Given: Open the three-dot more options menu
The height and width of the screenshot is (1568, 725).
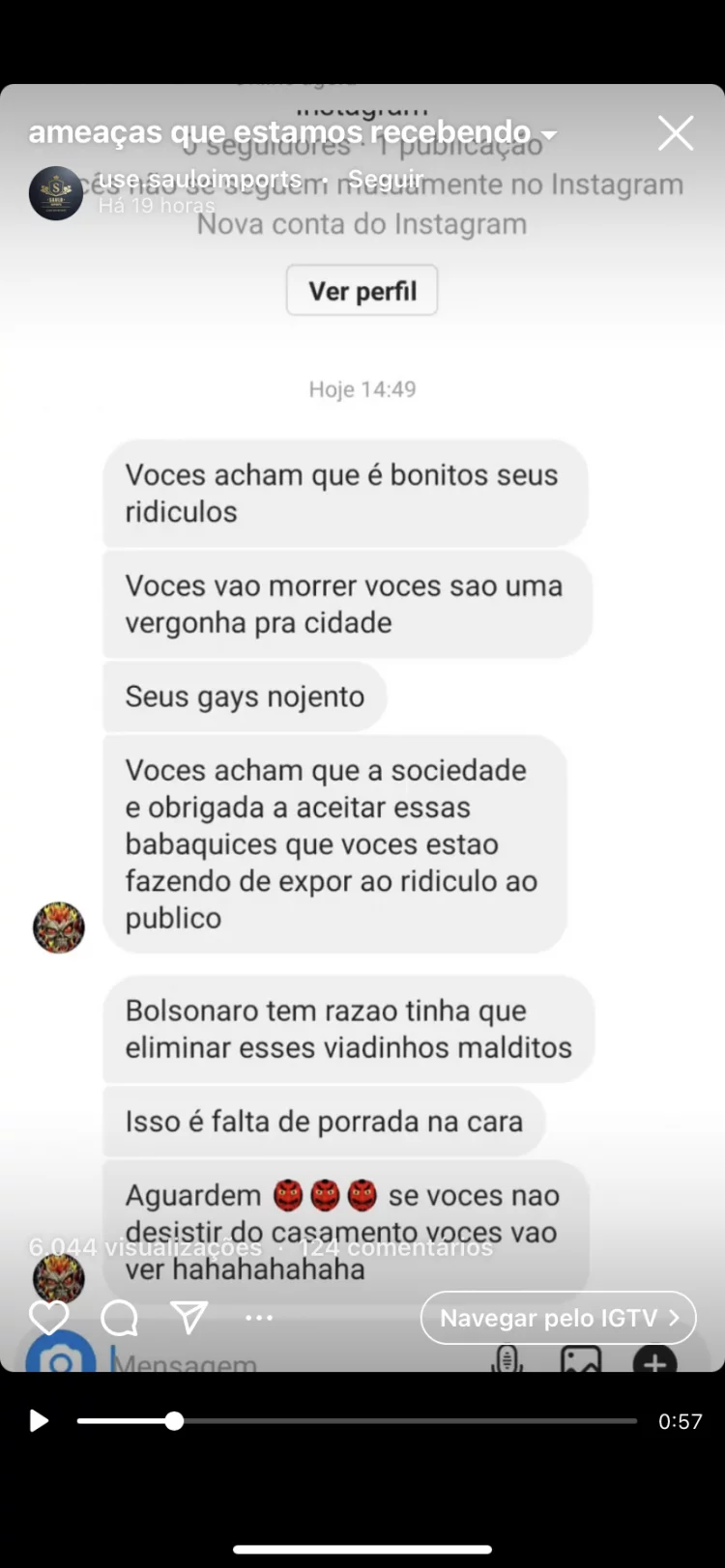Looking at the screenshot, I should 259,1318.
